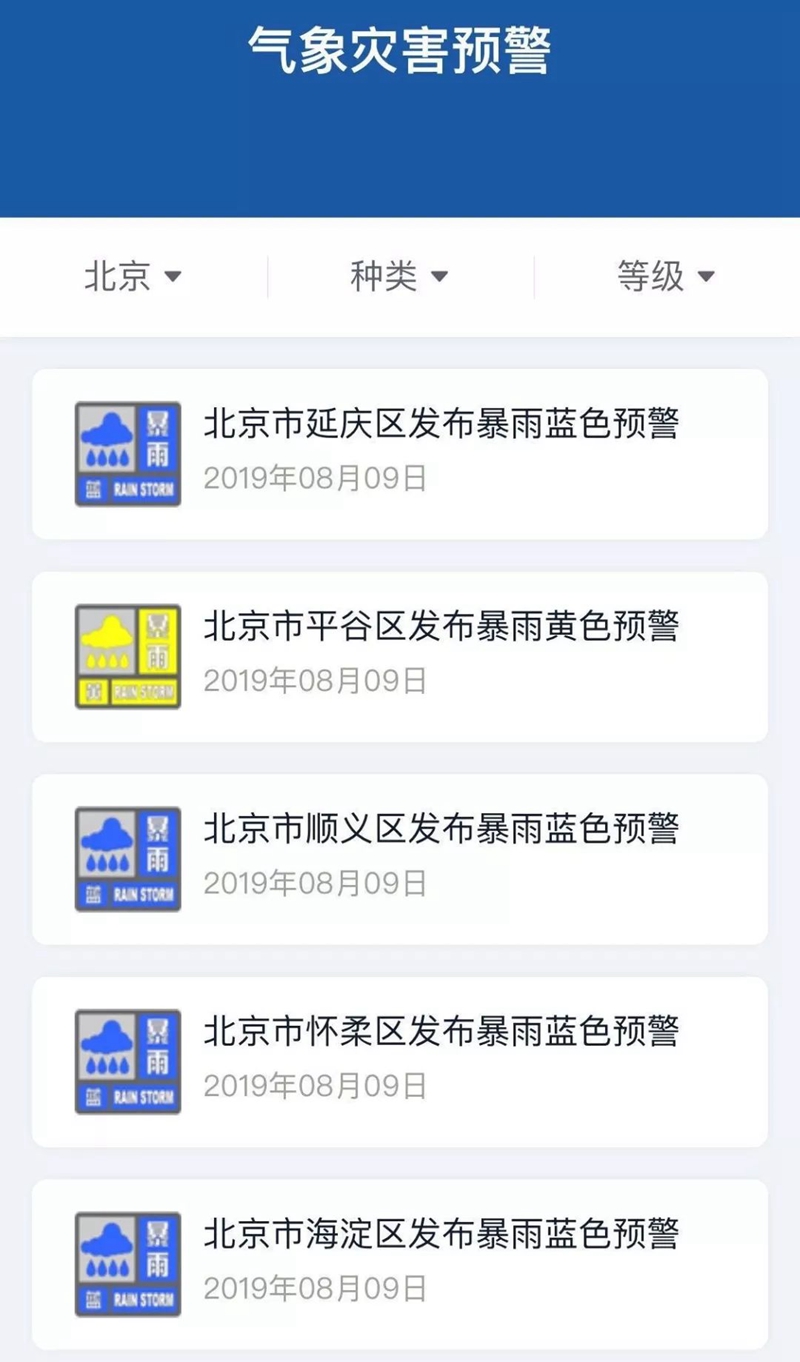Screen dimensions: 800x1362
Task: Expand the 等级 level filter
Action: pyautogui.click(x=666, y=276)
